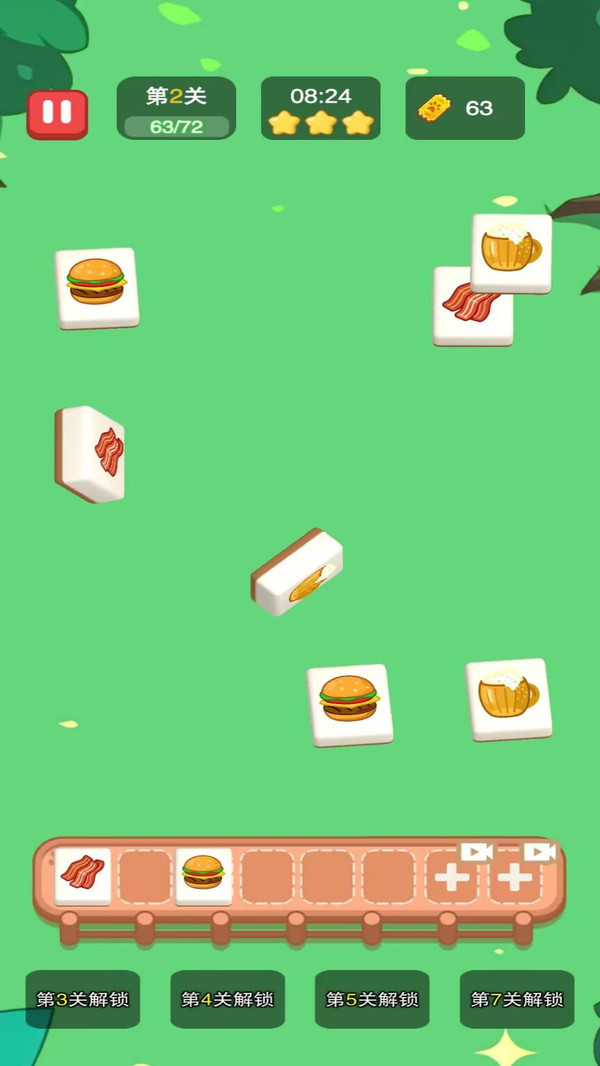Viewport: 600px width, 1066px height.
Task: Pause the game with the red button
Action: 57,114
